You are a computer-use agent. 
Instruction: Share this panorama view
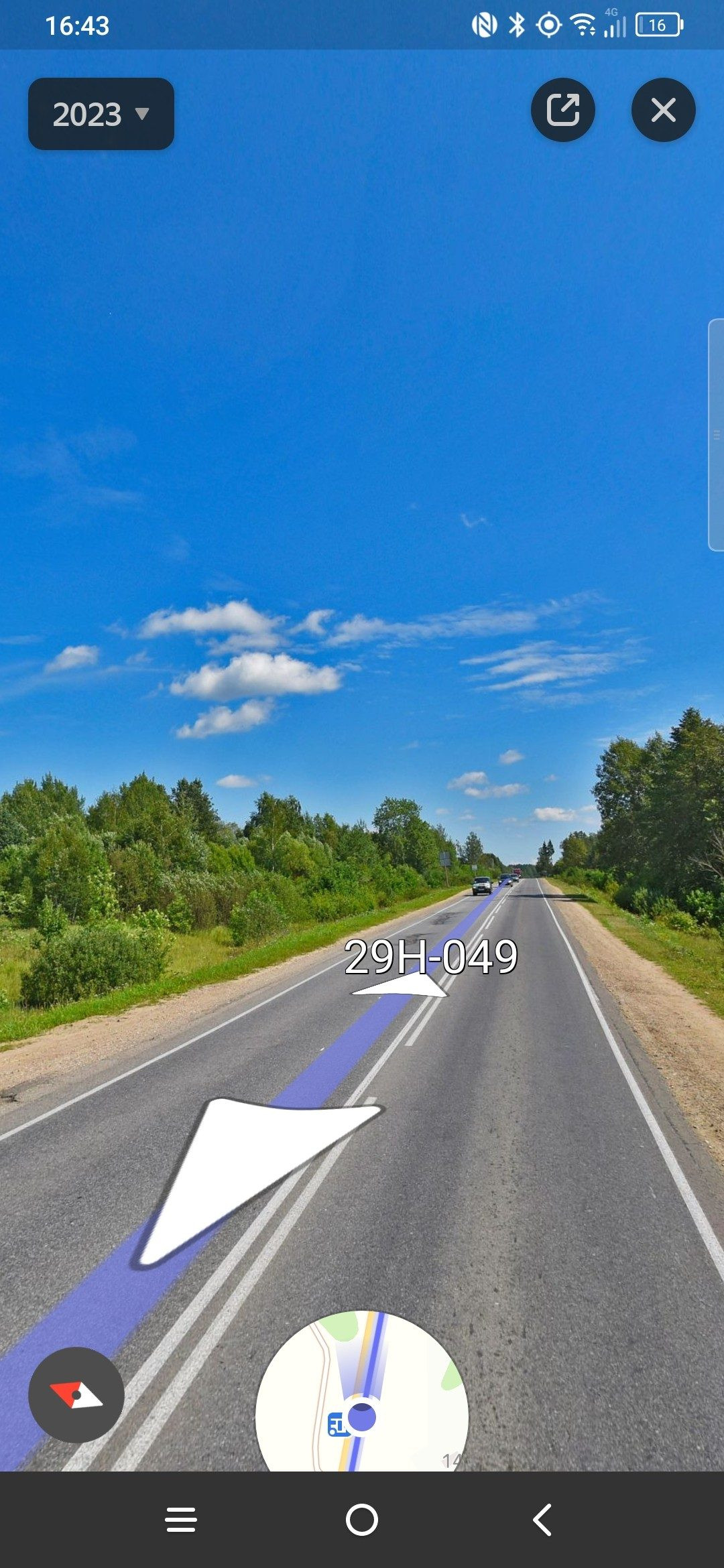(x=563, y=110)
